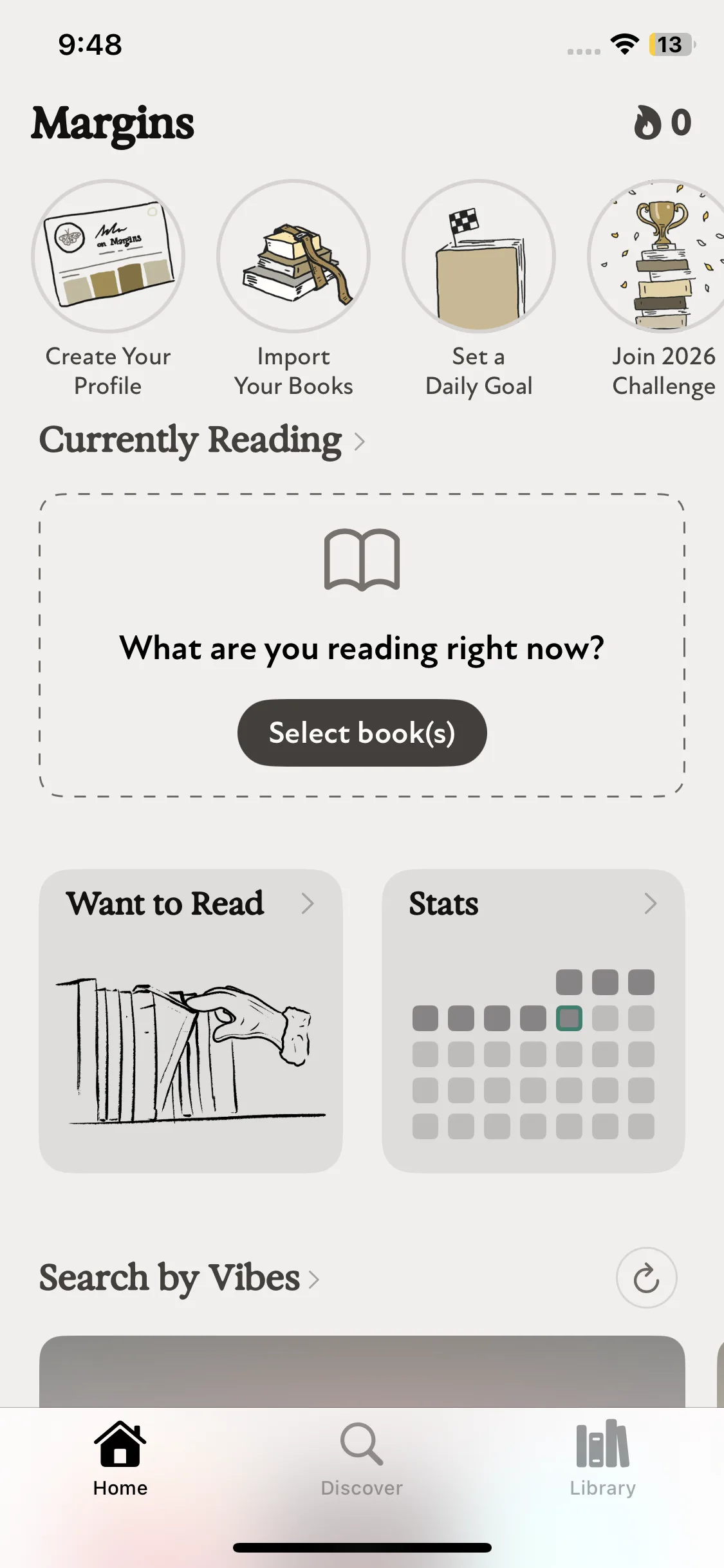View the Stats card

[533, 1021]
